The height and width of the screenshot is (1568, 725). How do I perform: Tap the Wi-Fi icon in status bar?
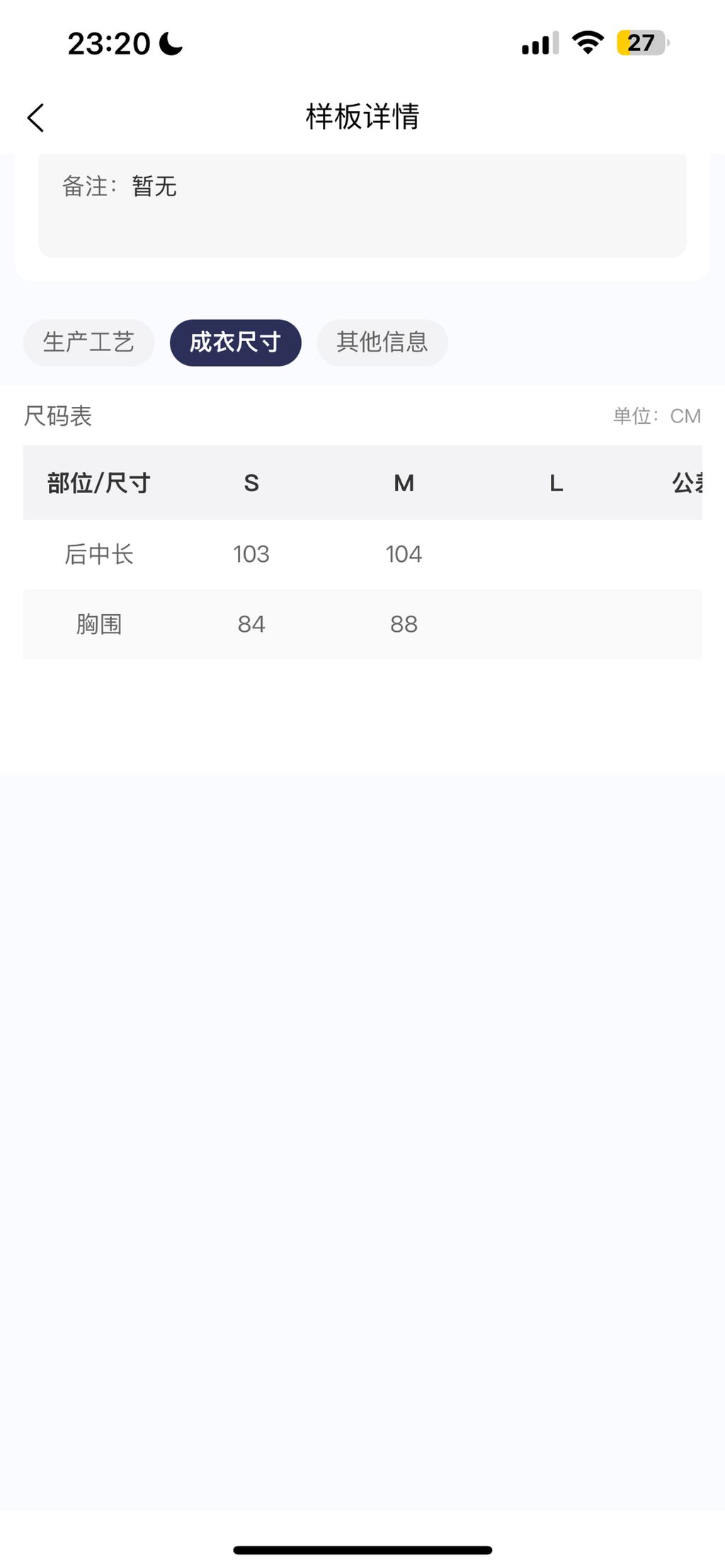[x=588, y=42]
